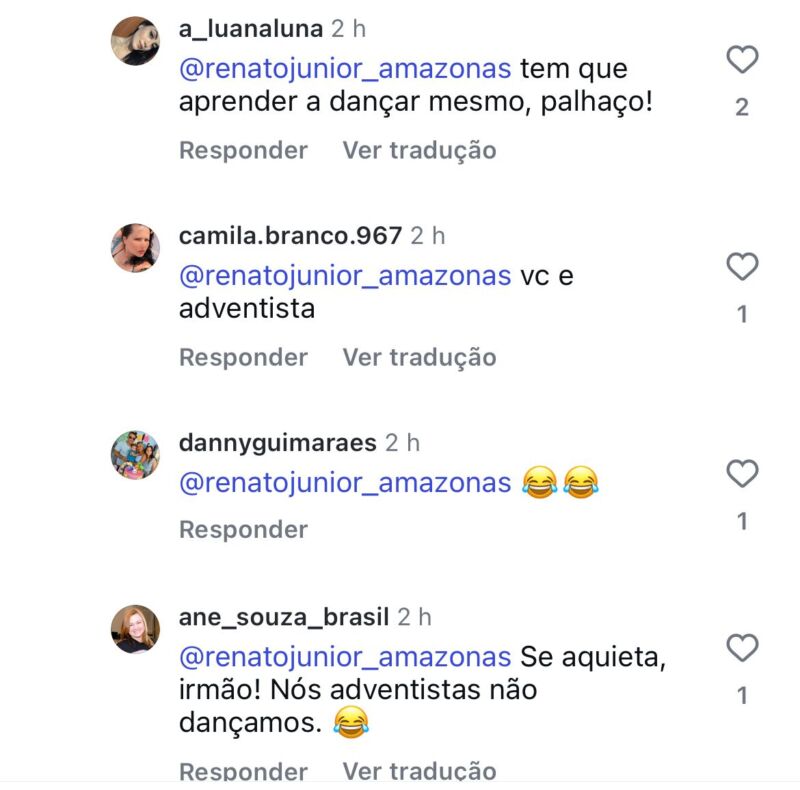The width and height of the screenshot is (800, 790).
Task: Open @renatojunior_amazonas mention in dannyguimaraes's comment
Action: click(345, 483)
